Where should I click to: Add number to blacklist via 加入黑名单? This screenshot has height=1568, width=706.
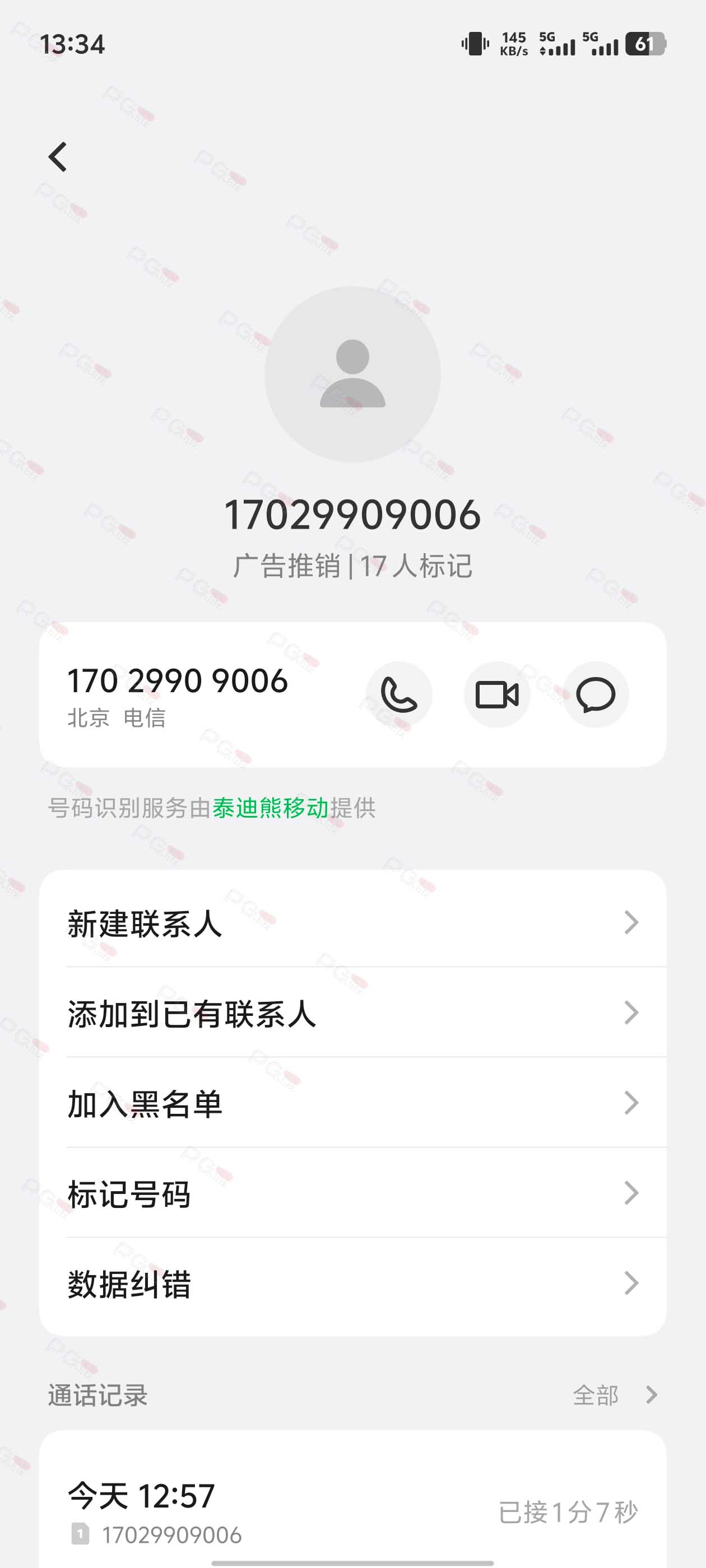[x=352, y=1103]
